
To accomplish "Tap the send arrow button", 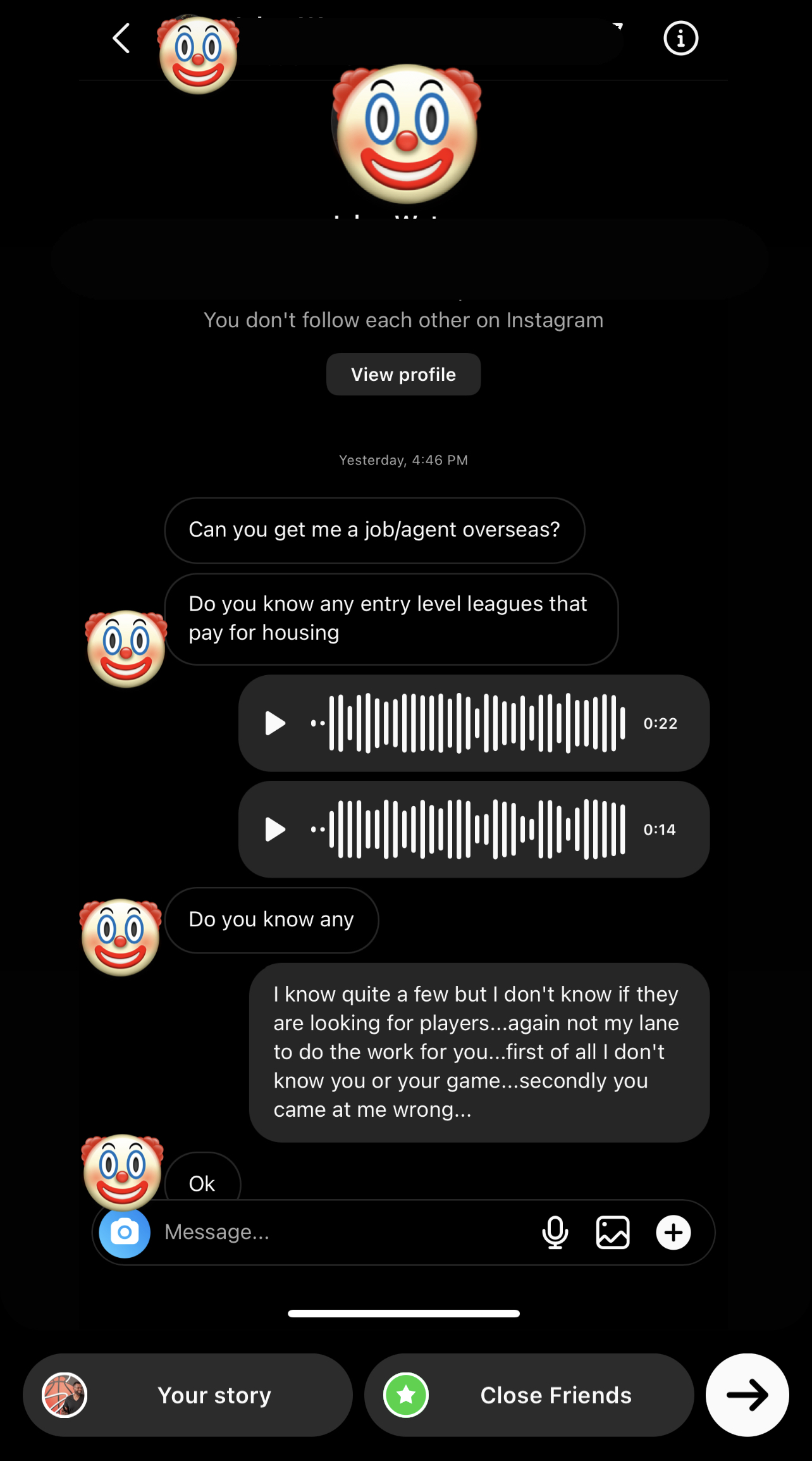I will (747, 1395).
